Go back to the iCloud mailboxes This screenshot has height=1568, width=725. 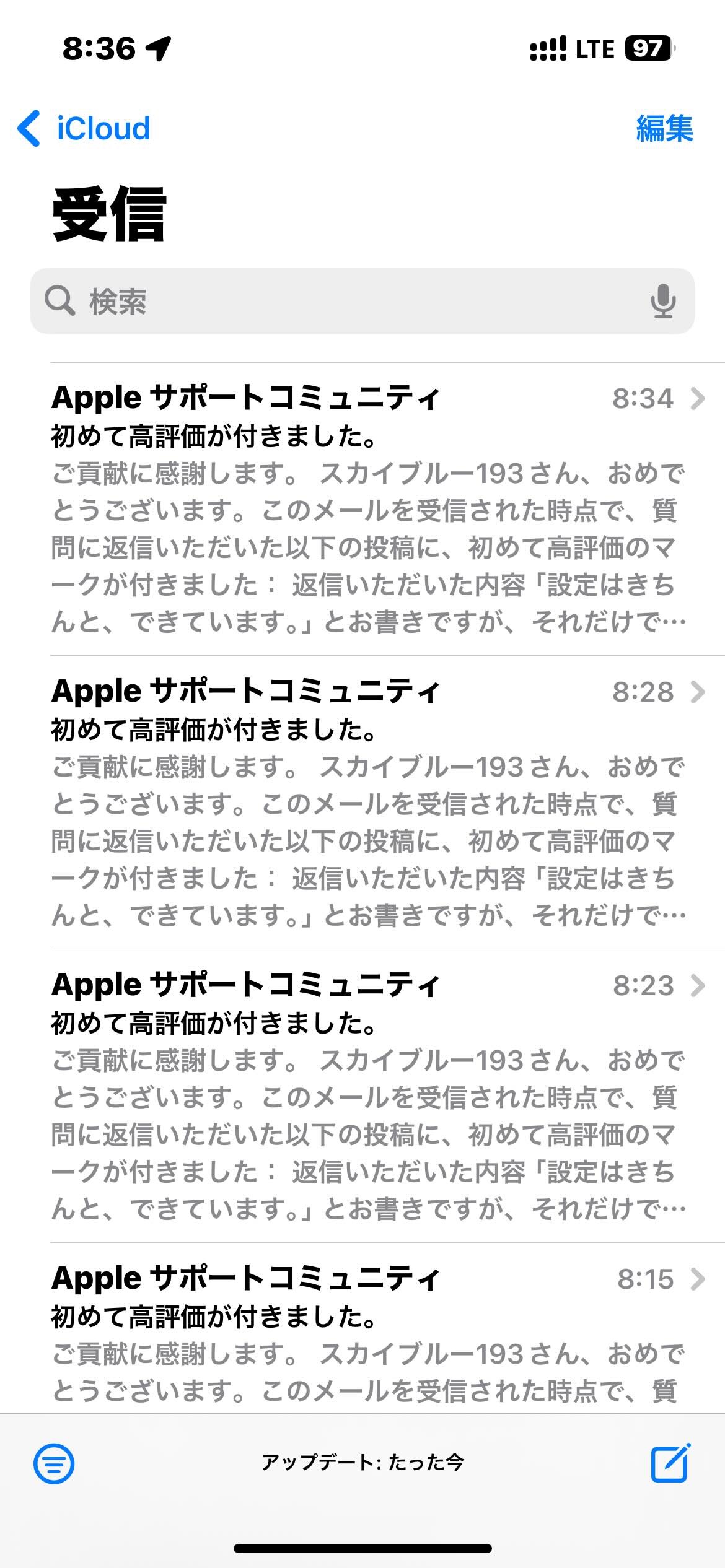point(84,129)
